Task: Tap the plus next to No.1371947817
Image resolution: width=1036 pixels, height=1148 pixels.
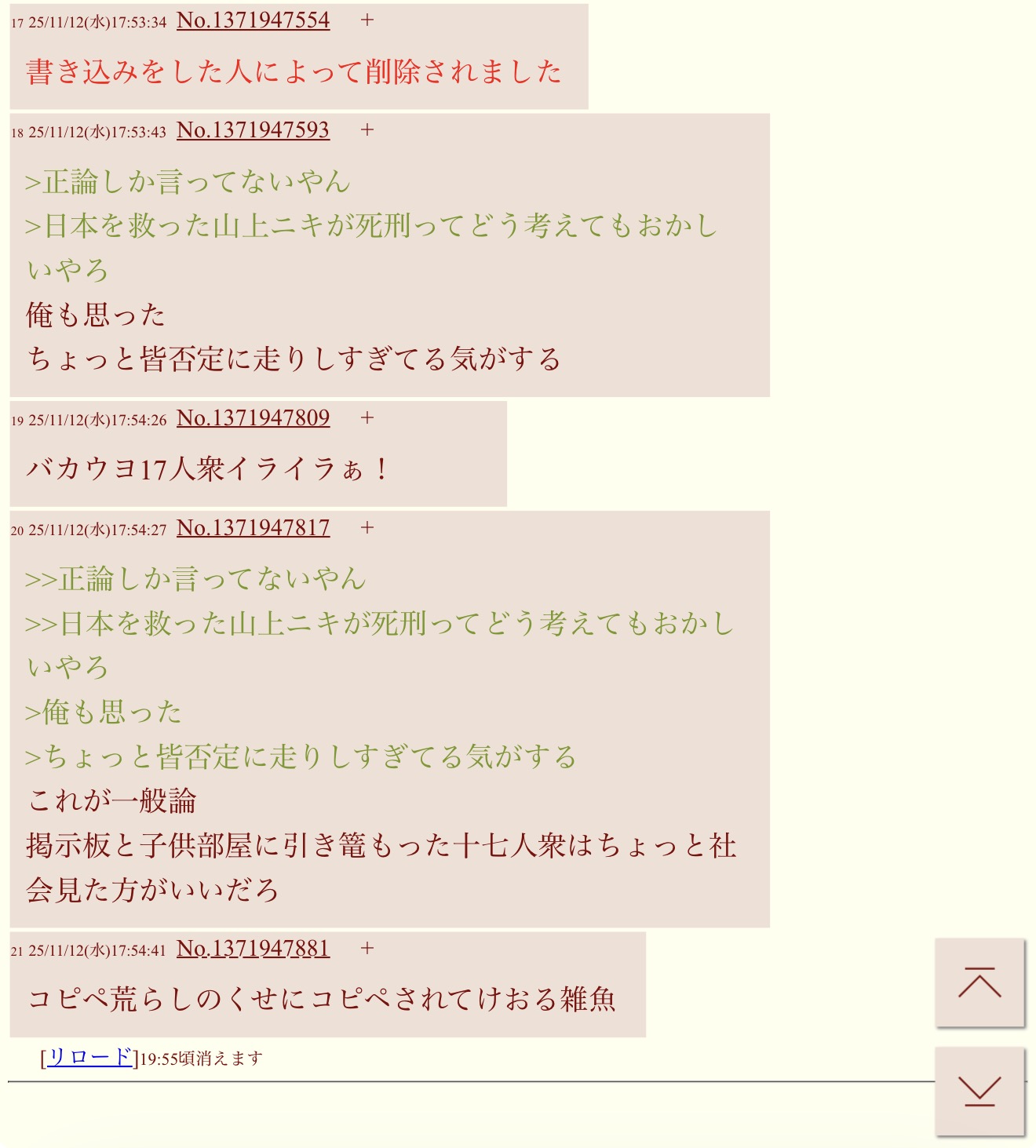Action: point(367,528)
